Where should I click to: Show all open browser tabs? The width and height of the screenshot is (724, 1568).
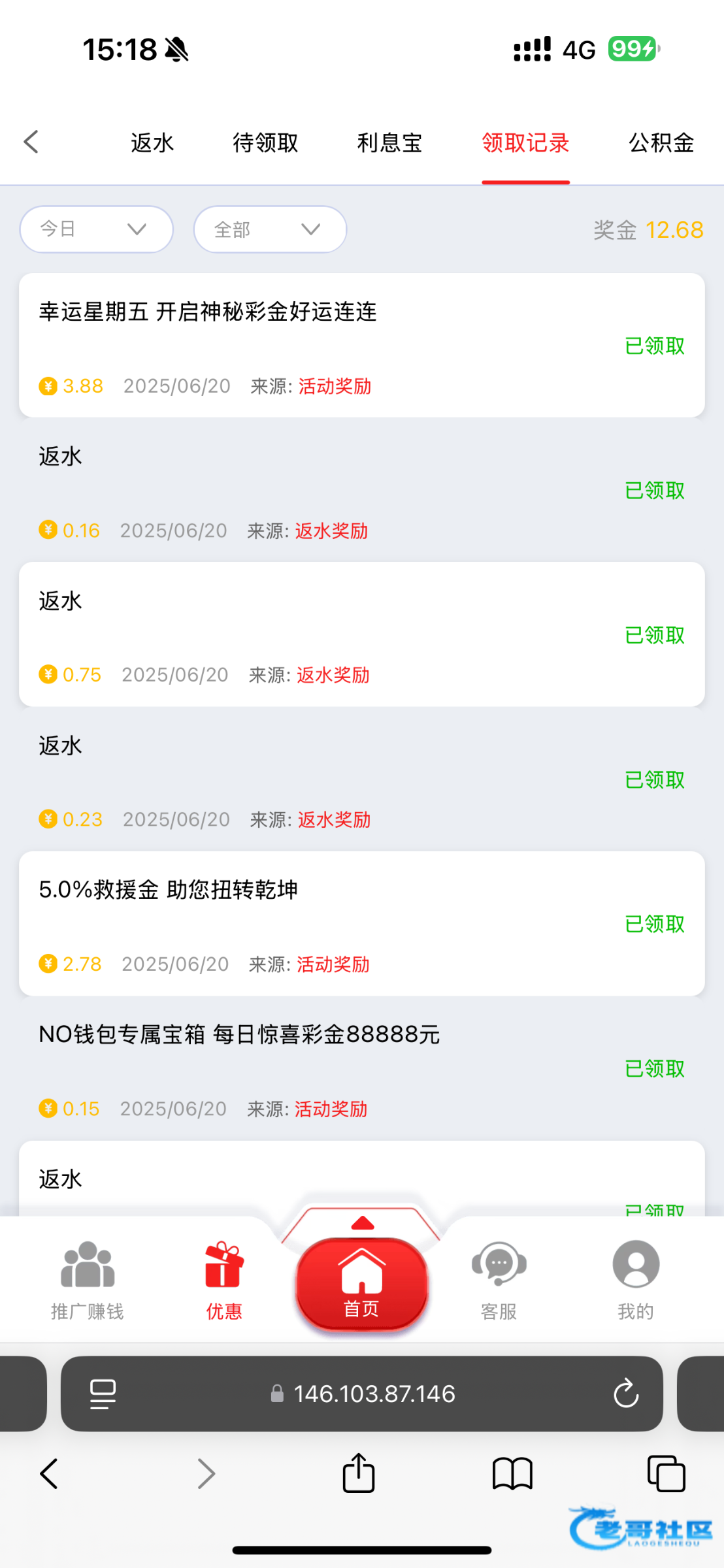point(666,1474)
